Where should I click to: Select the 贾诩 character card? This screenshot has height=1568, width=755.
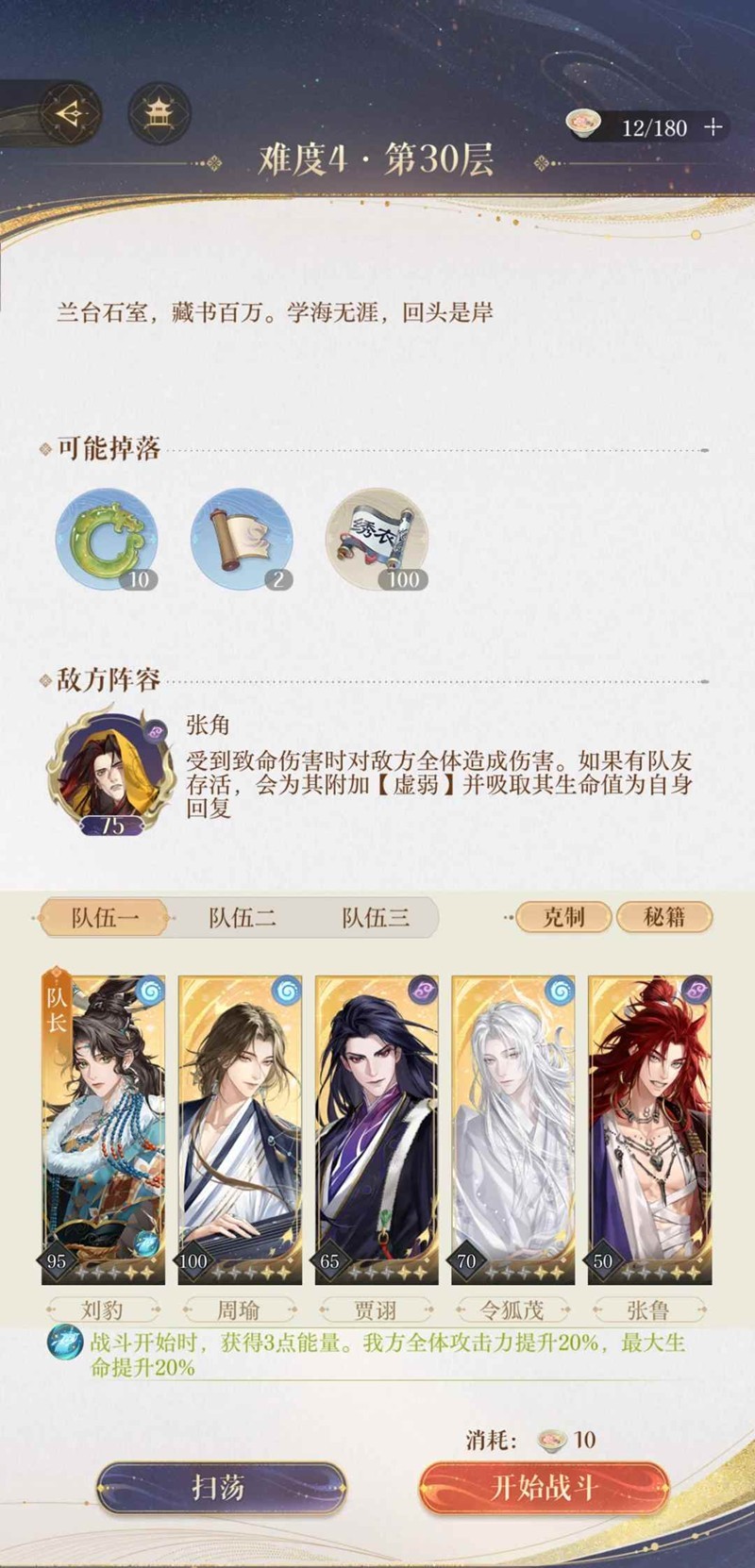pyautogui.click(x=377, y=1128)
